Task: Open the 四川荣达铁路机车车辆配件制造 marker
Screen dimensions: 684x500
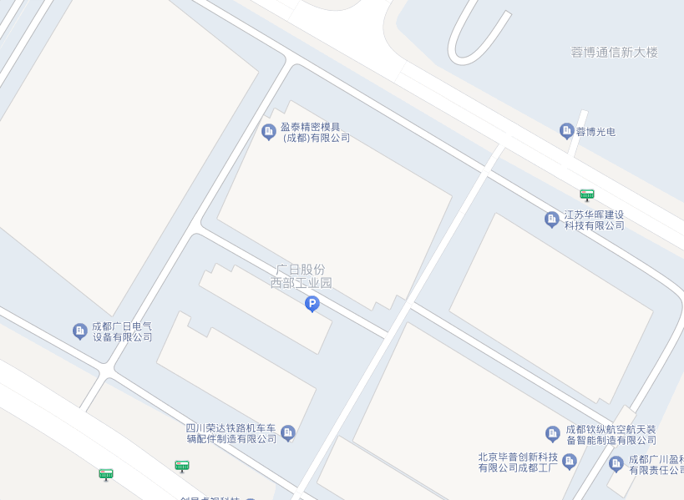Action: (x=288, y=433)
